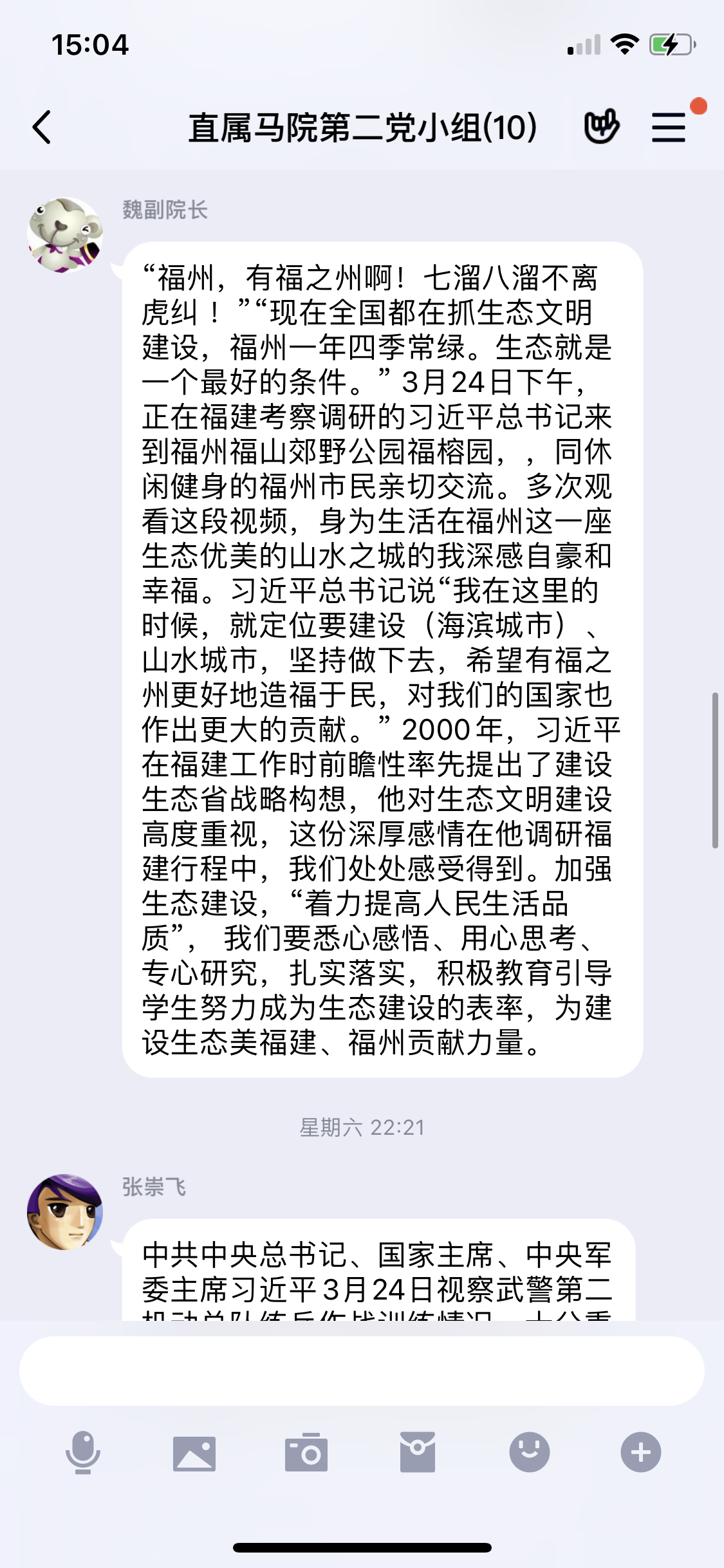The height and width of the screenshot is (1568, 724).
Task: Start a voice message with the microphone
Action: click(83, 1453)
